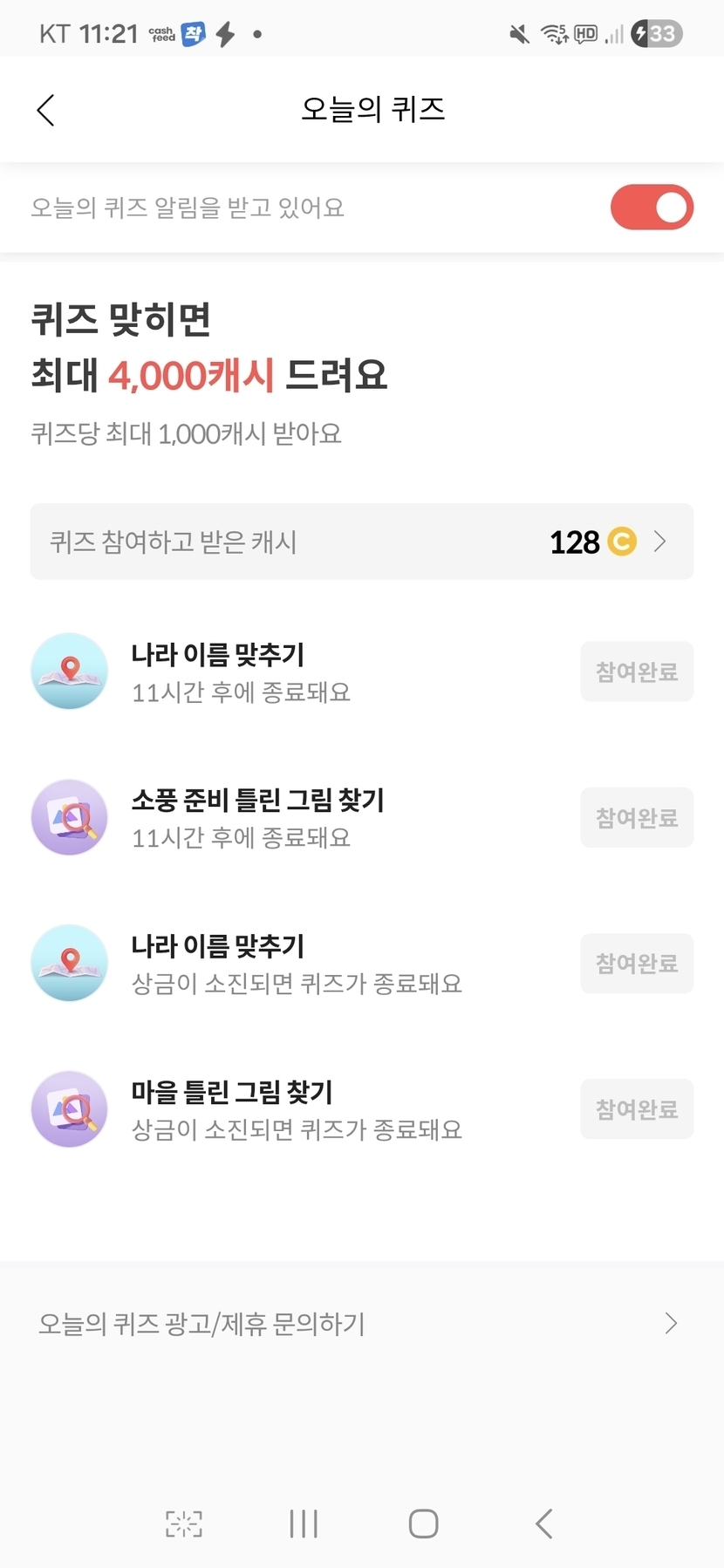This screenshot has height=1568, width=724.
Task: Open 퀴즈 참여하고 받은 캐시 details
Action: coord(361,542)
